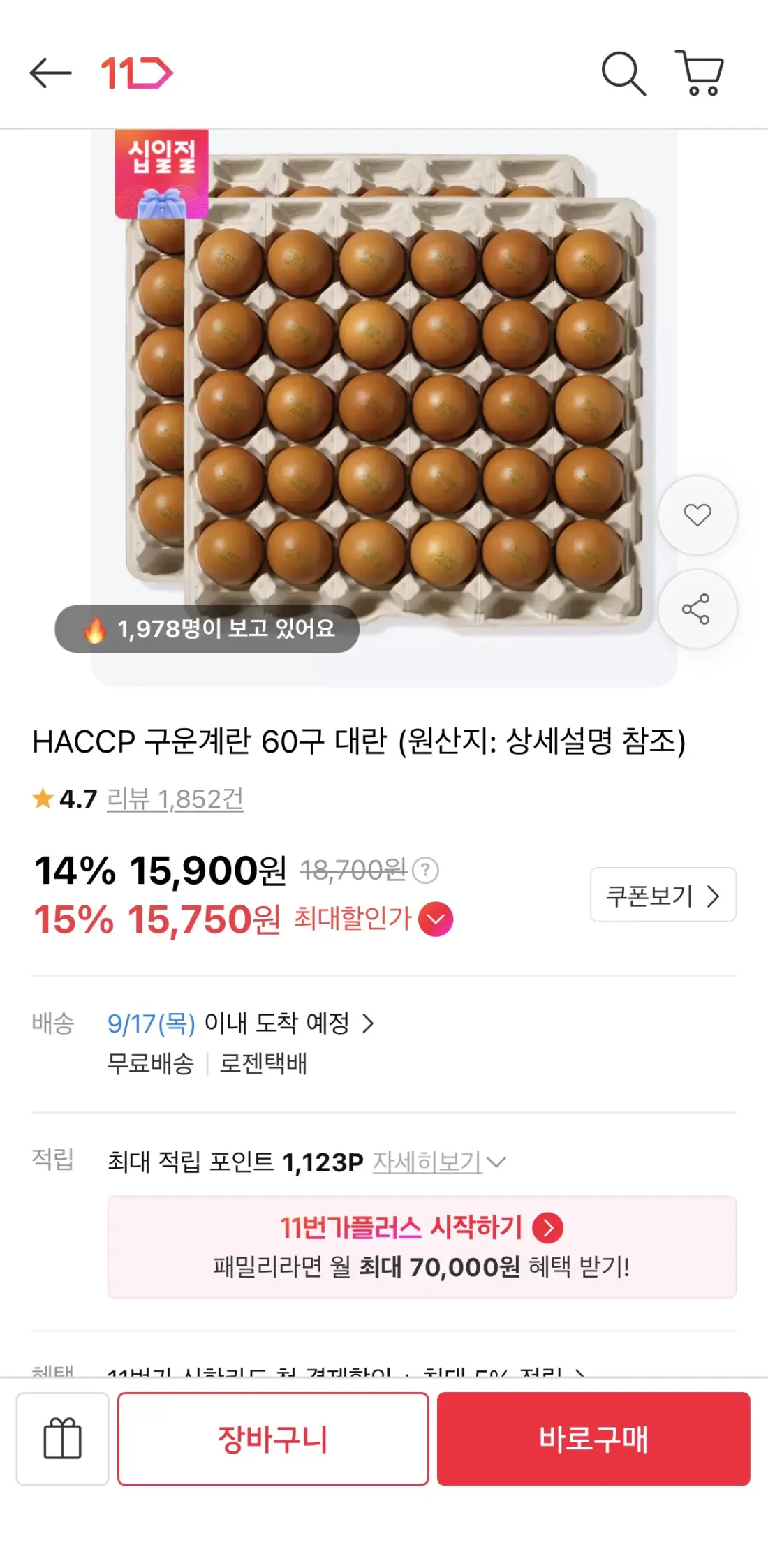Screen dimensions: 768x1568
Task: Add product to wishlist with heart icon
Action: pyautogui.click(x=697, y=515)
